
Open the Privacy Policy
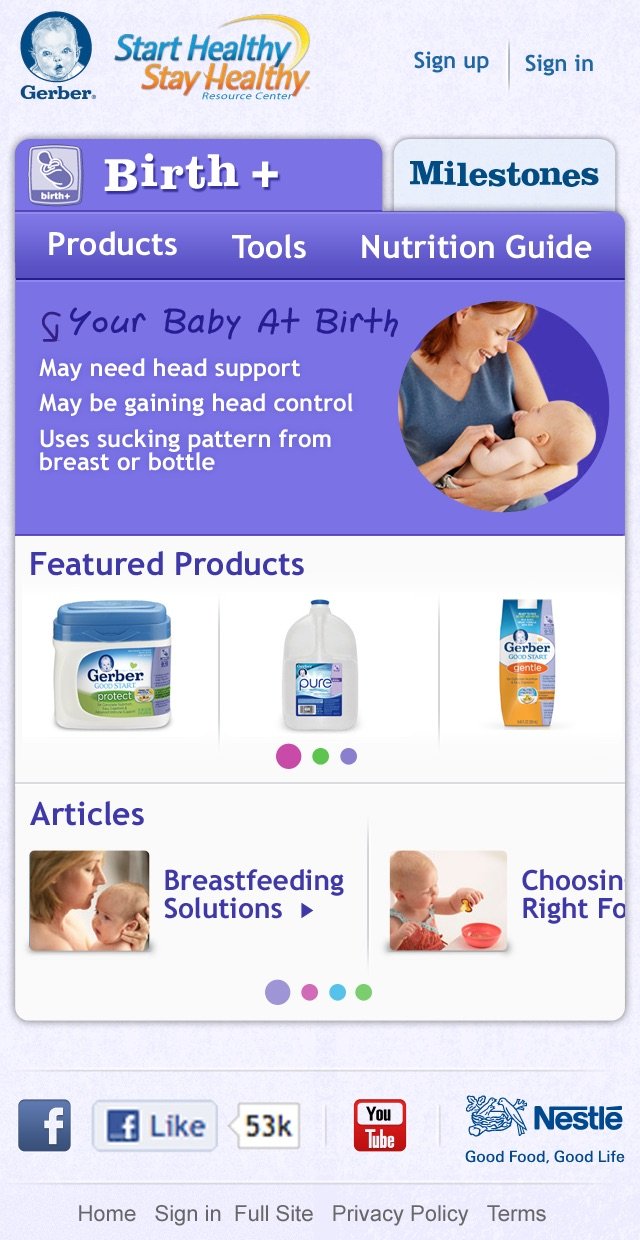[400, 1214]
